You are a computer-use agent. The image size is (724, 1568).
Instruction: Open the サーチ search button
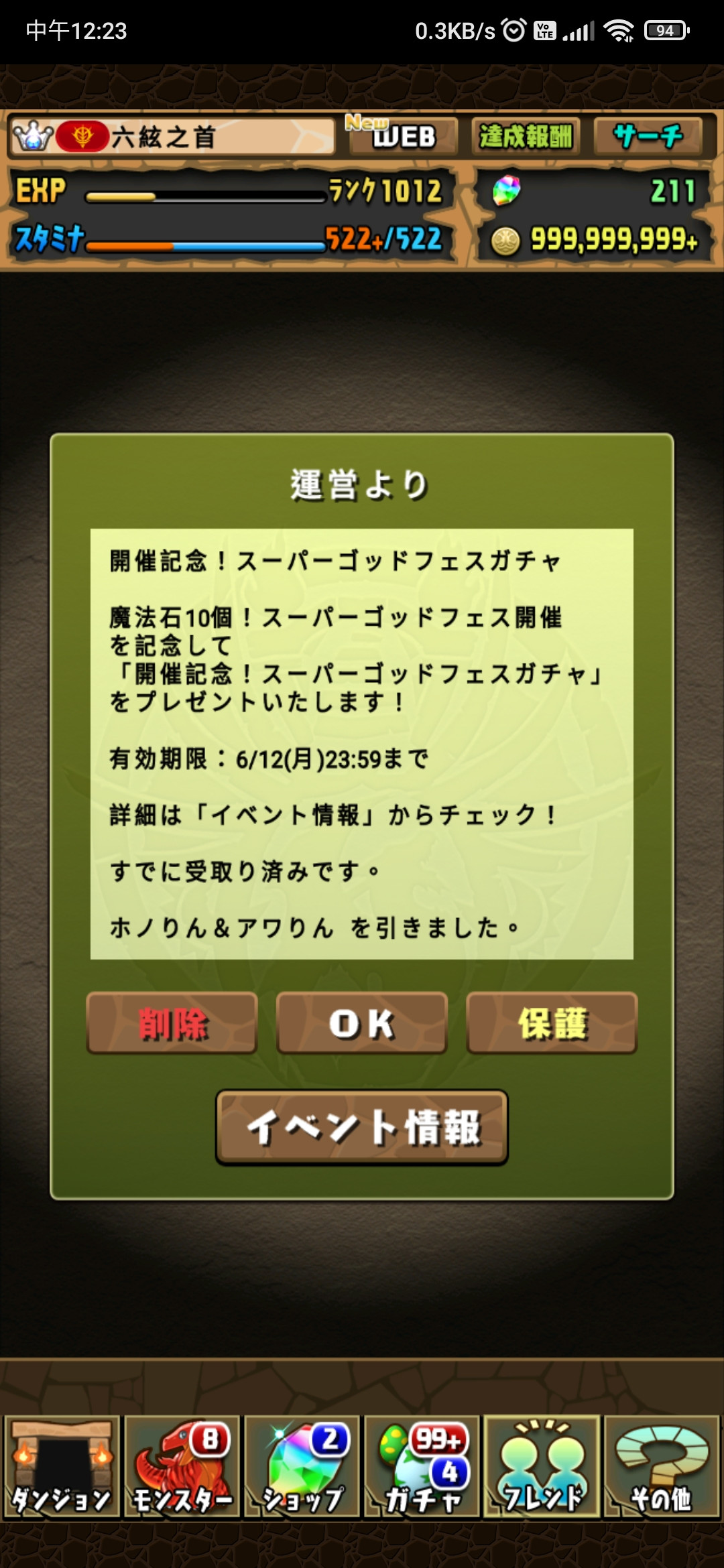click(x=648, y=137)
